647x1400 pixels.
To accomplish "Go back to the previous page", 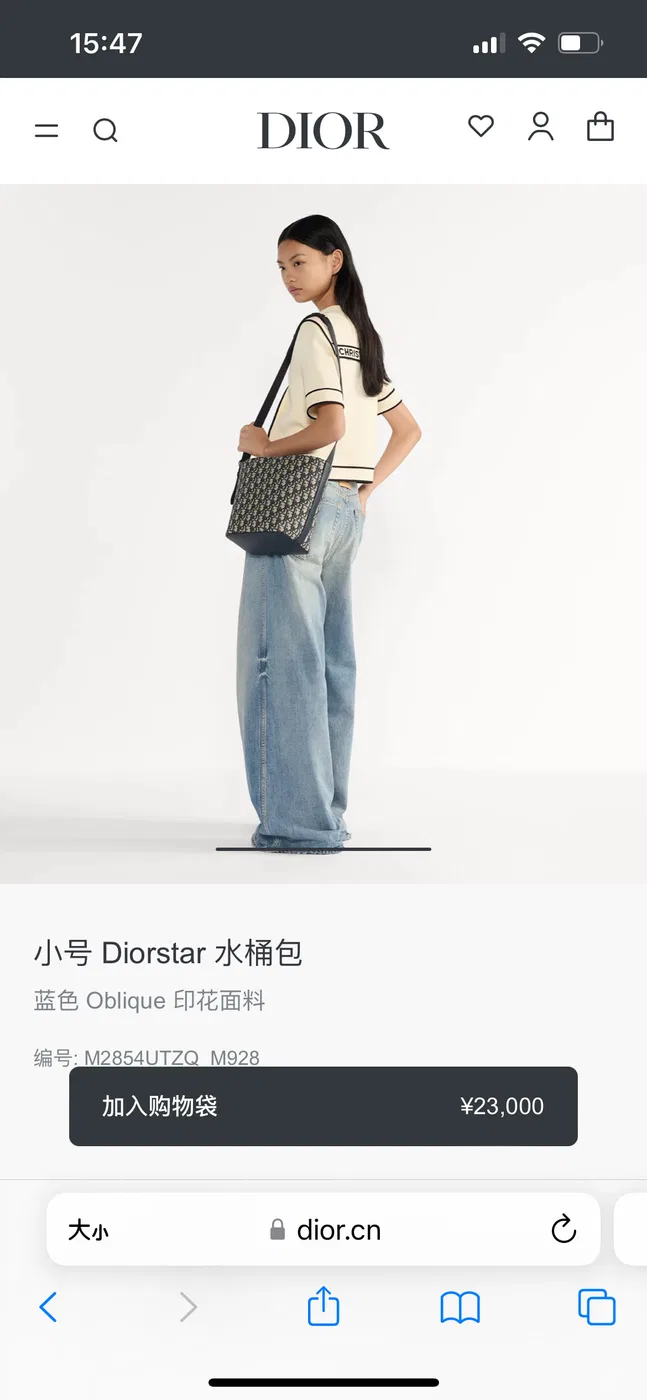I will 48,1307.
